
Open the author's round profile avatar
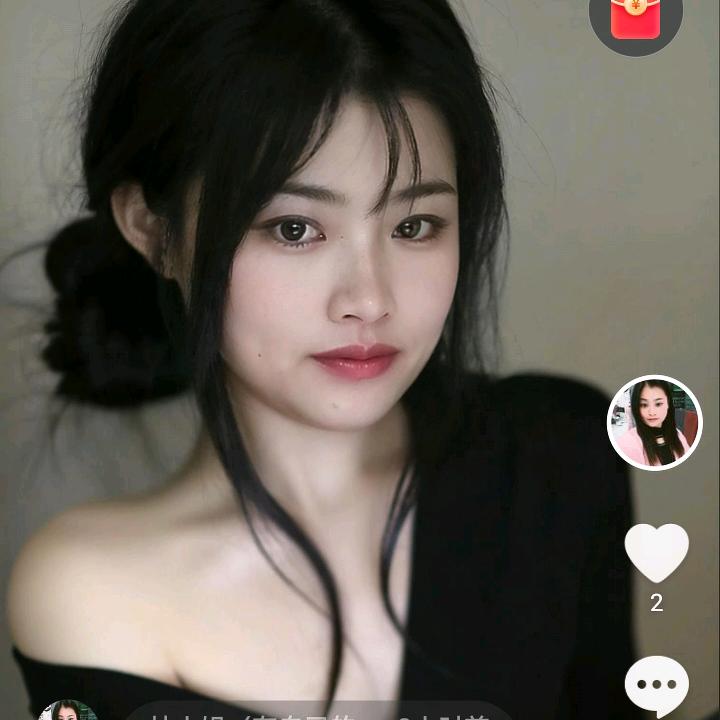(654, 422)
